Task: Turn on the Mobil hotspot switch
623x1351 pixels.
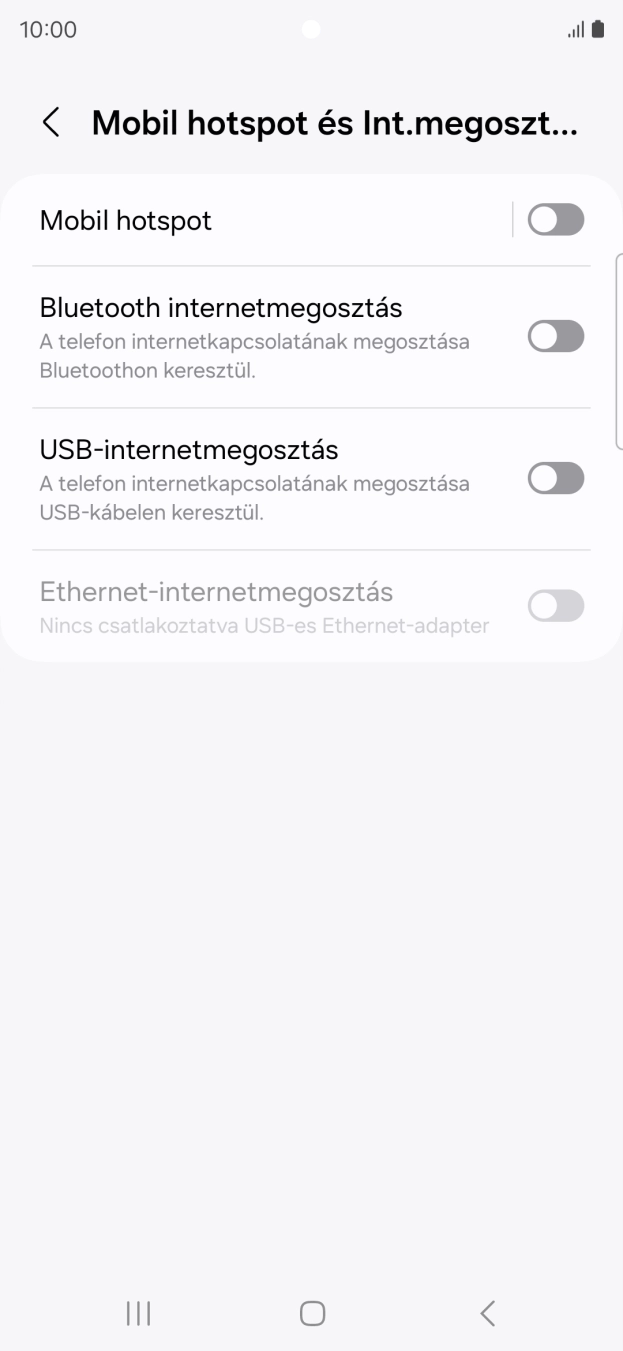Action: click(x=555, y=220)
